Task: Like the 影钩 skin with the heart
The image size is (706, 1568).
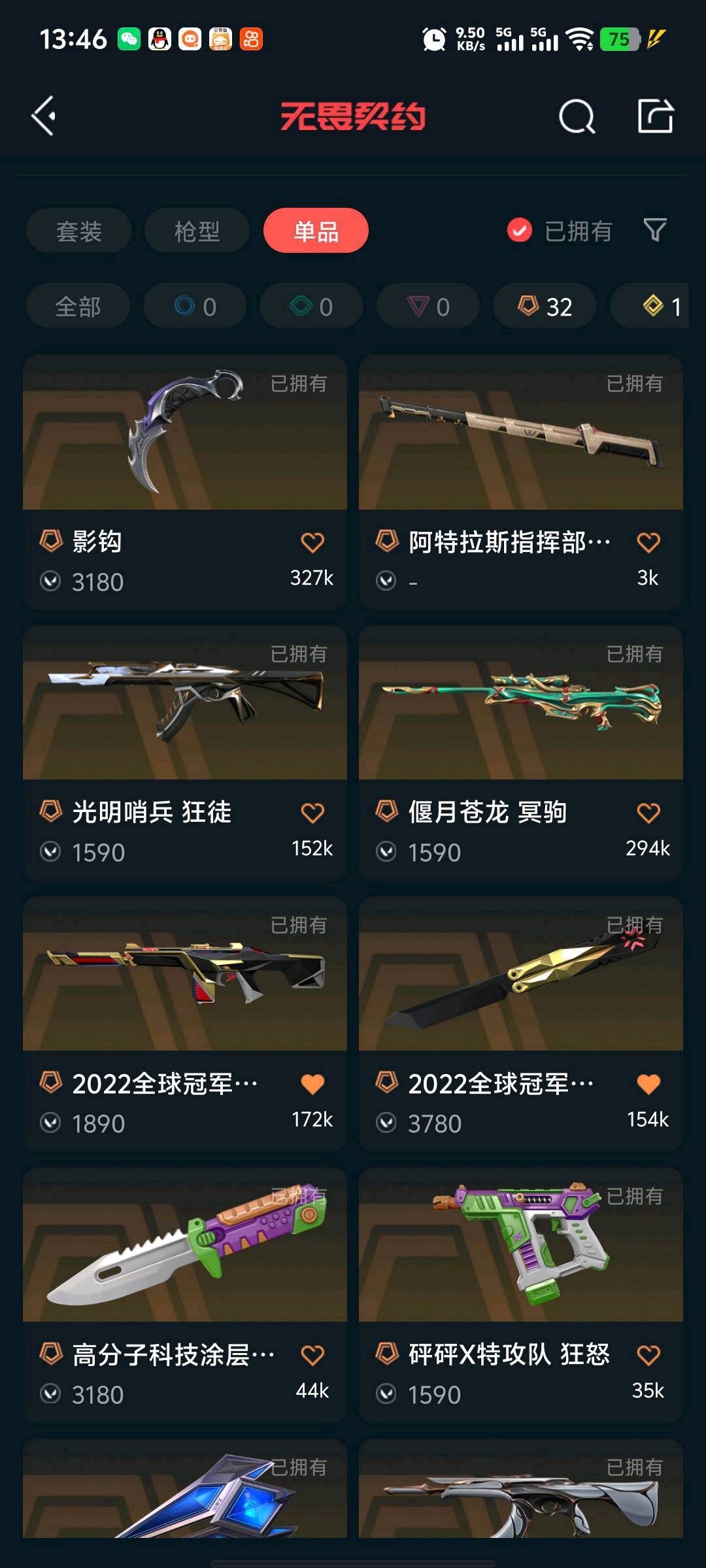Action: [x=312, y=542]
